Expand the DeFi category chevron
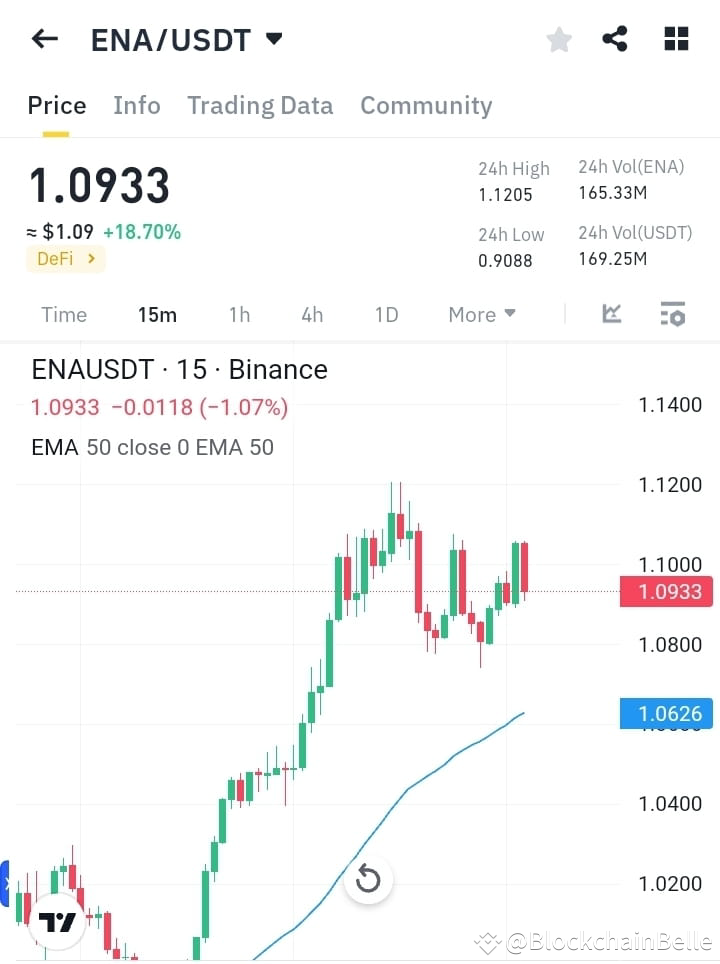 coord(92,258)
